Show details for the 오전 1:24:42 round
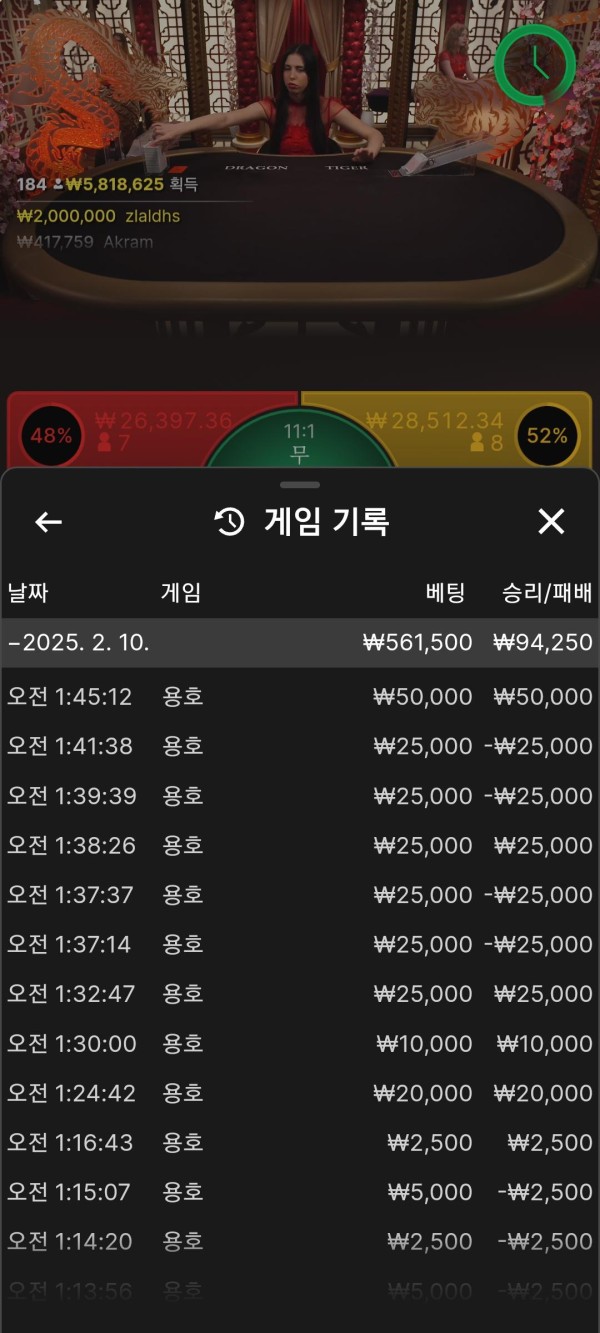This screenshot has width=600, height=1333. pos(300,1093)
